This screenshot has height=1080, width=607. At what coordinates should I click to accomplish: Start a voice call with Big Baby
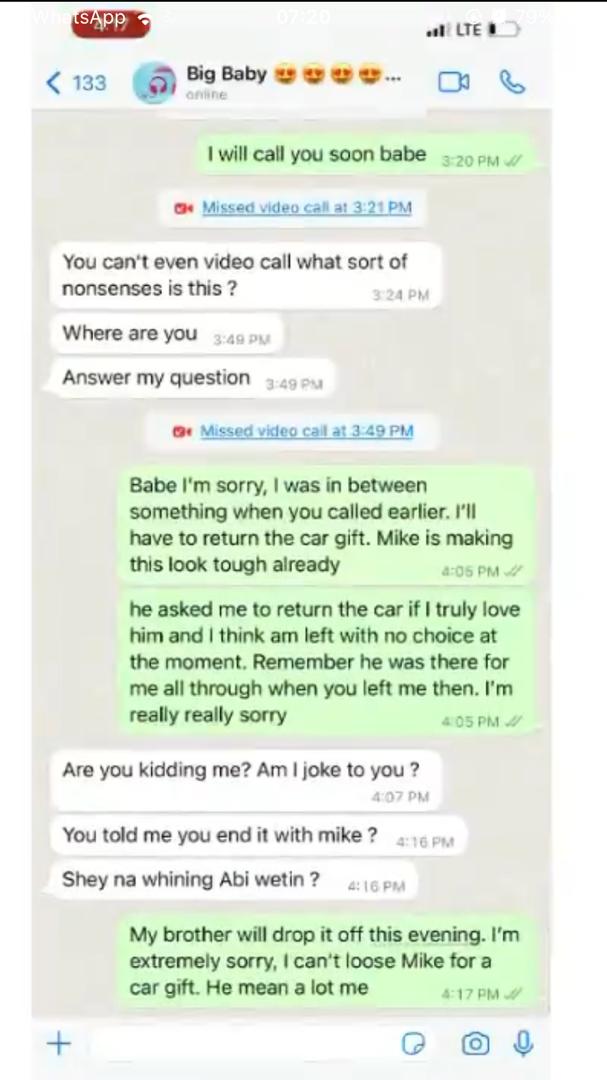pyautogui.click(x=512, y=83)
